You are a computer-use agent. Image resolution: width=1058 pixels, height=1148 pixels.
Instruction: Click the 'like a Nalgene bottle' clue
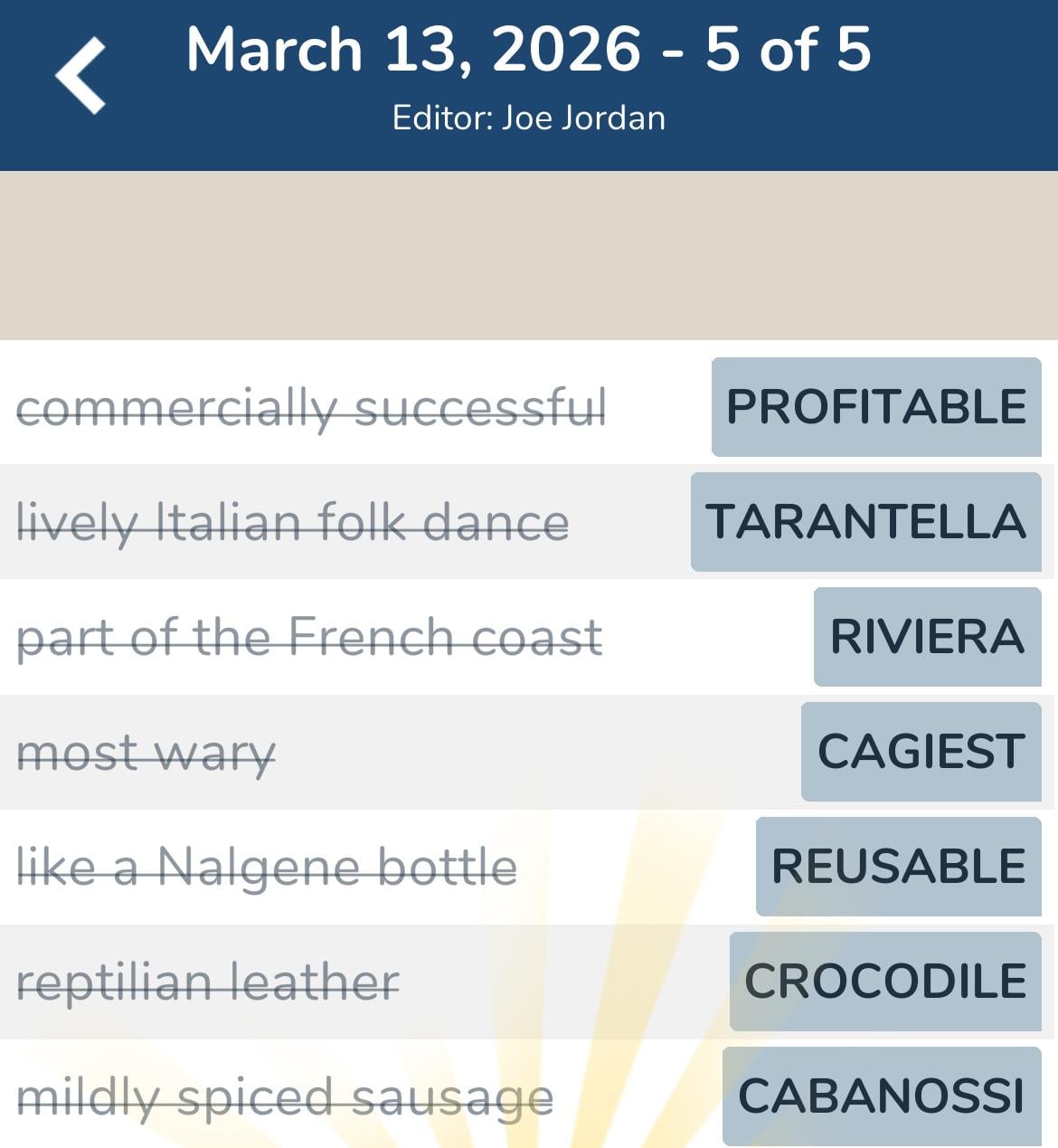268,866
